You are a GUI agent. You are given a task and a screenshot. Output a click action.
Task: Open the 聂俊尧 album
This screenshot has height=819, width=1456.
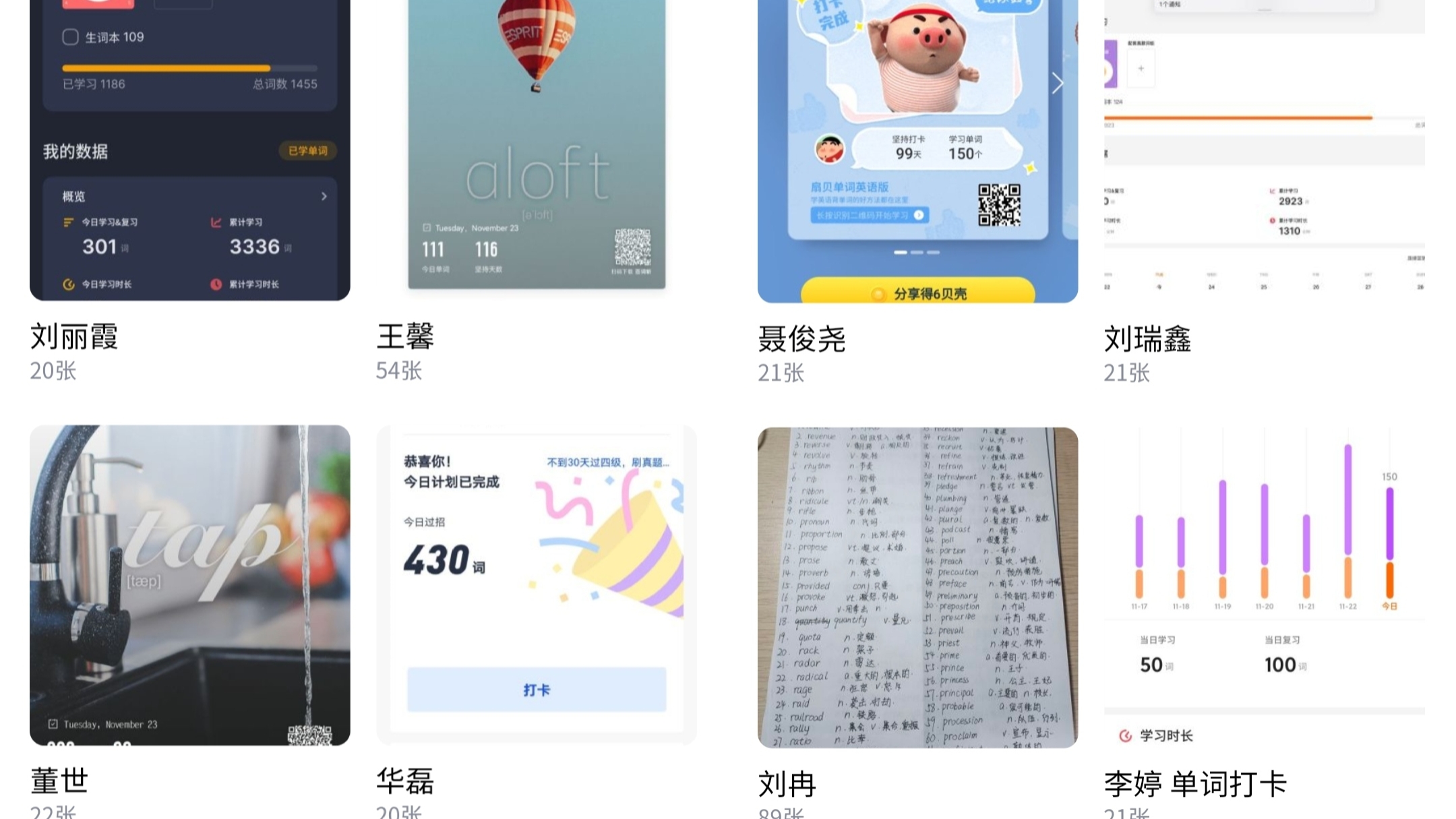click(x=917, y=148)
